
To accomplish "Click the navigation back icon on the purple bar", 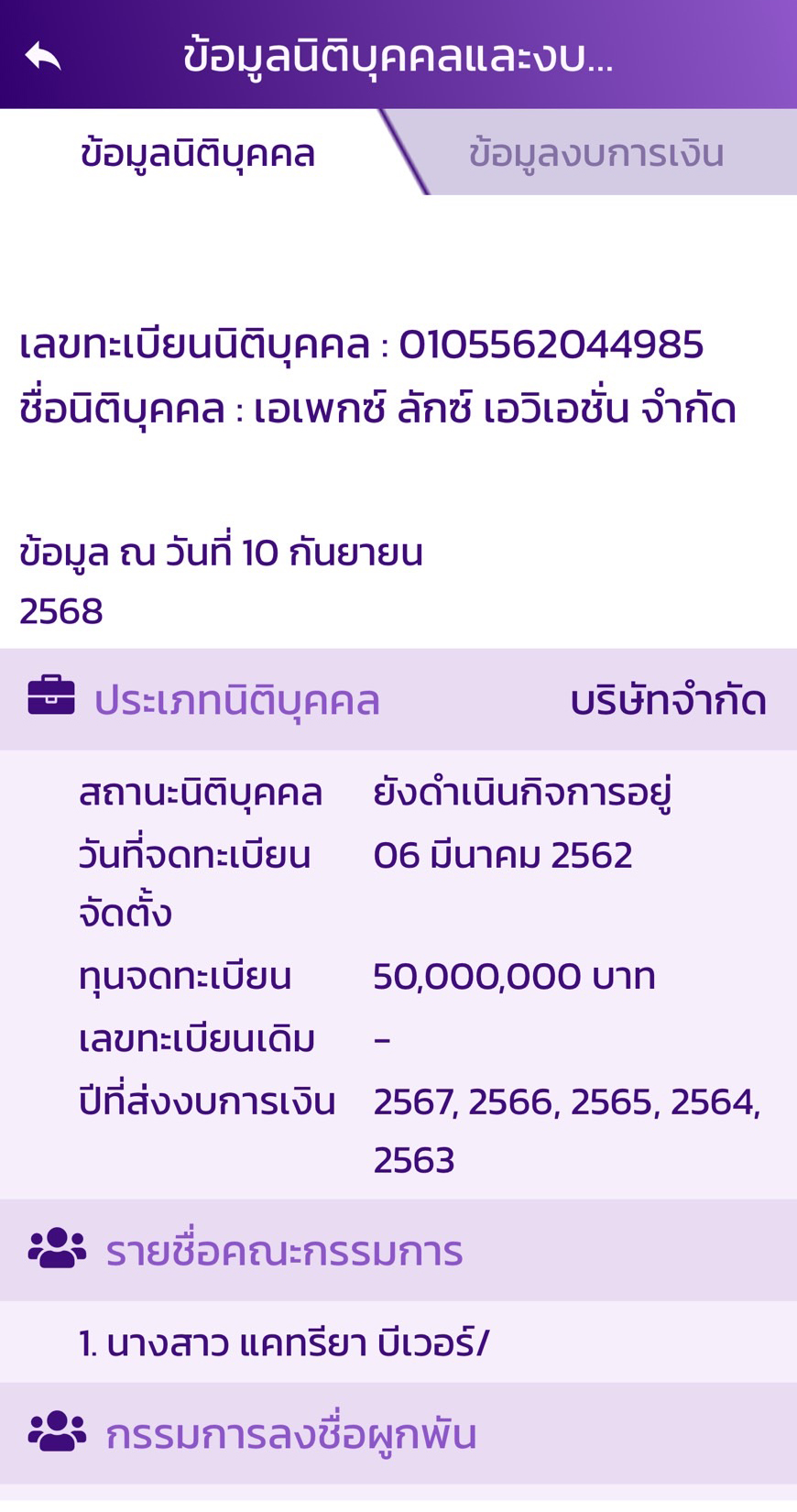I will coord(38,57).
